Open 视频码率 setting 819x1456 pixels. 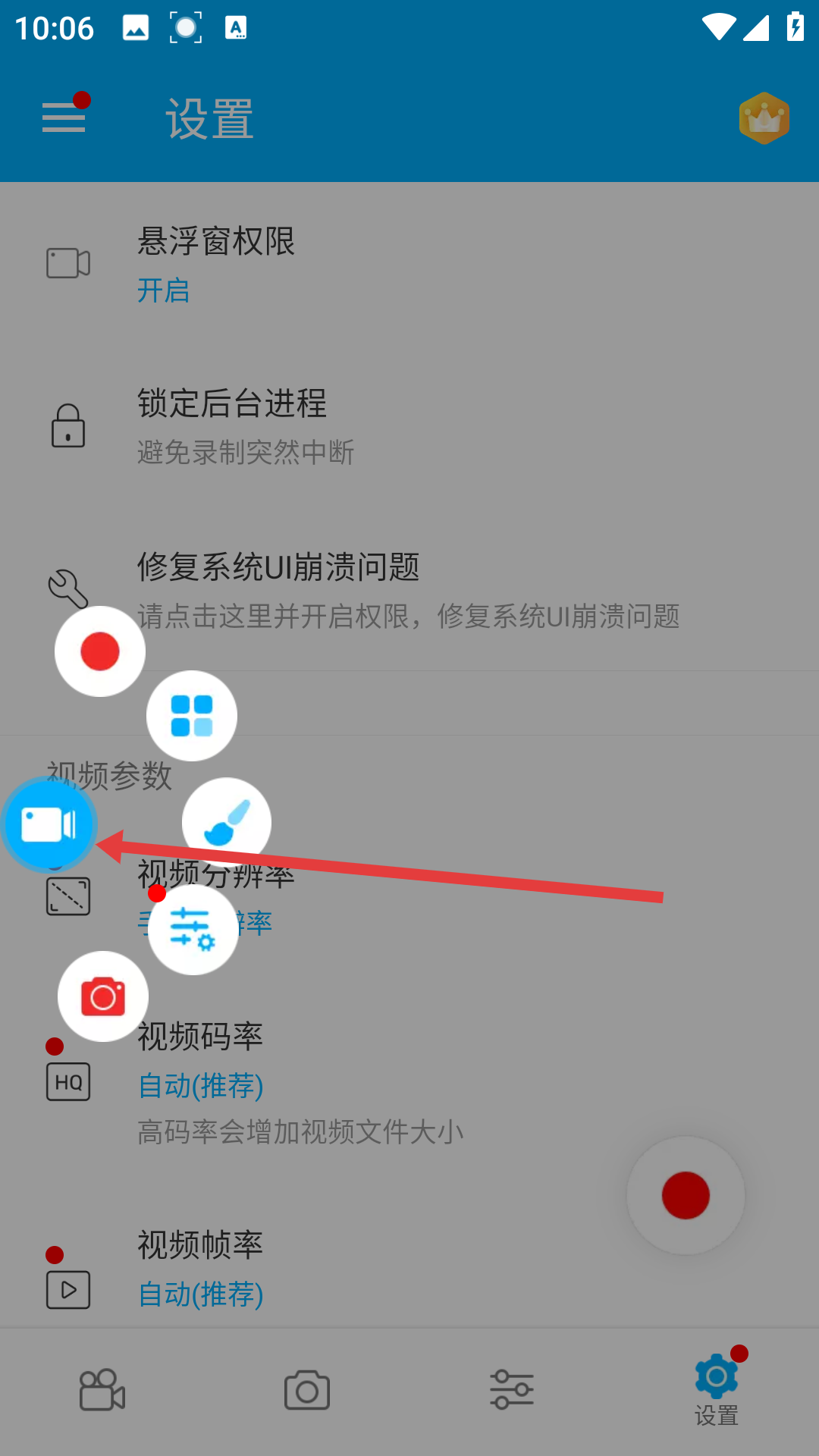(409, 1083)
